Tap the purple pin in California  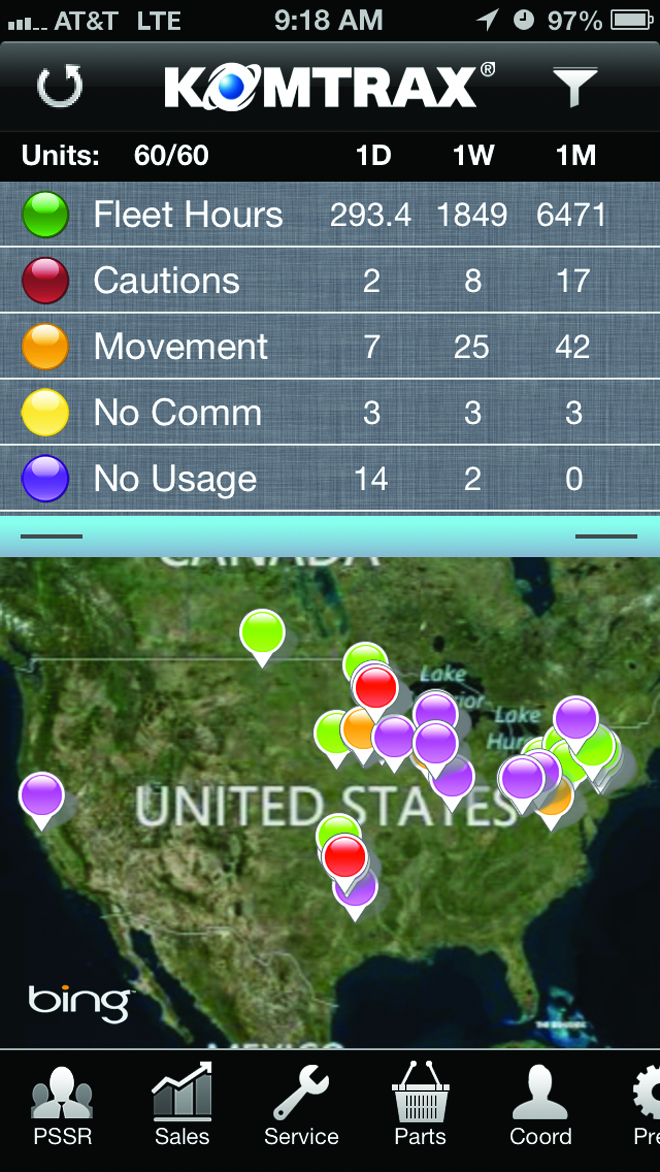[41, 796]
